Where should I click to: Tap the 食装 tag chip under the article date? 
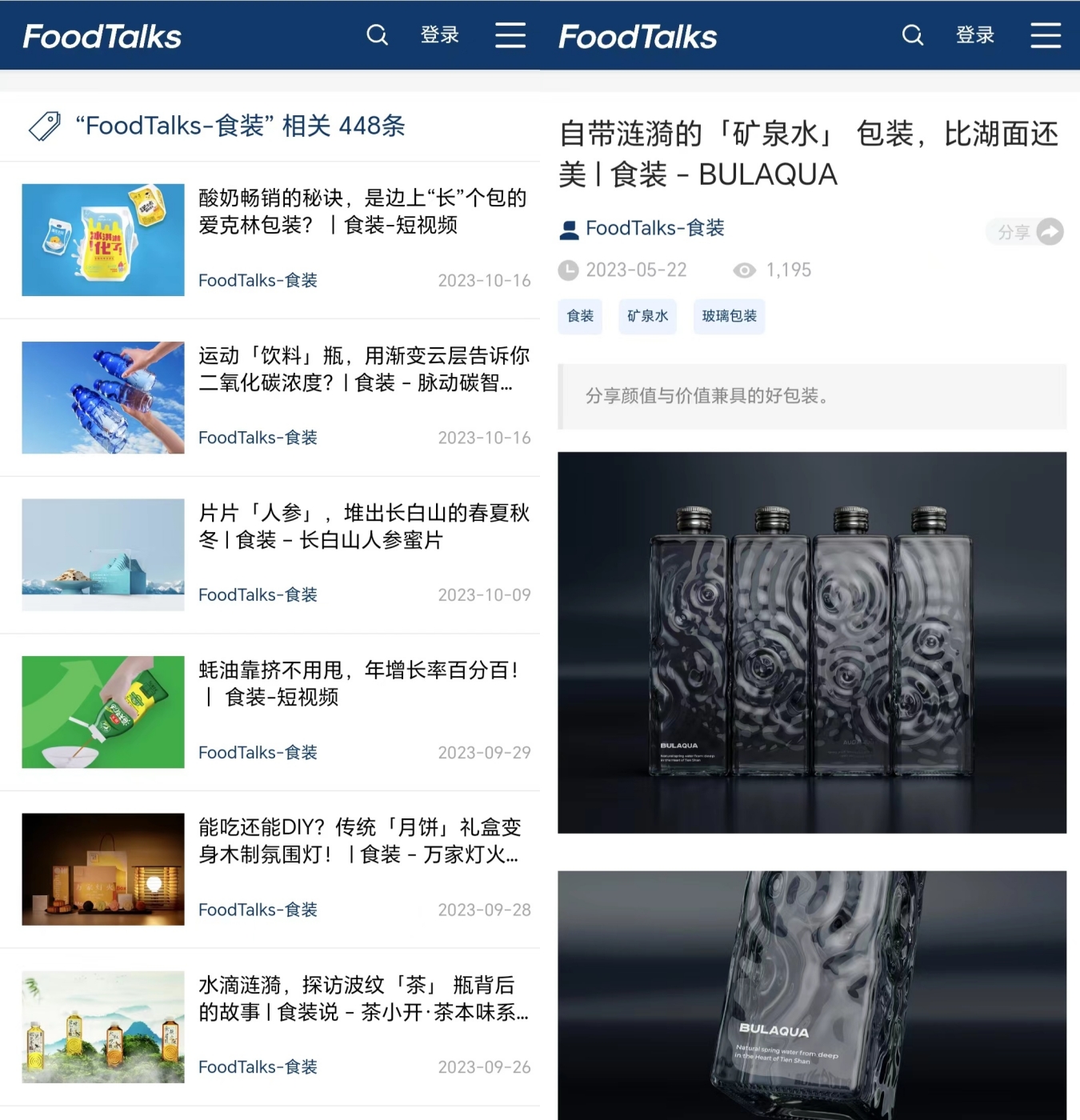[x=580, y=316]
